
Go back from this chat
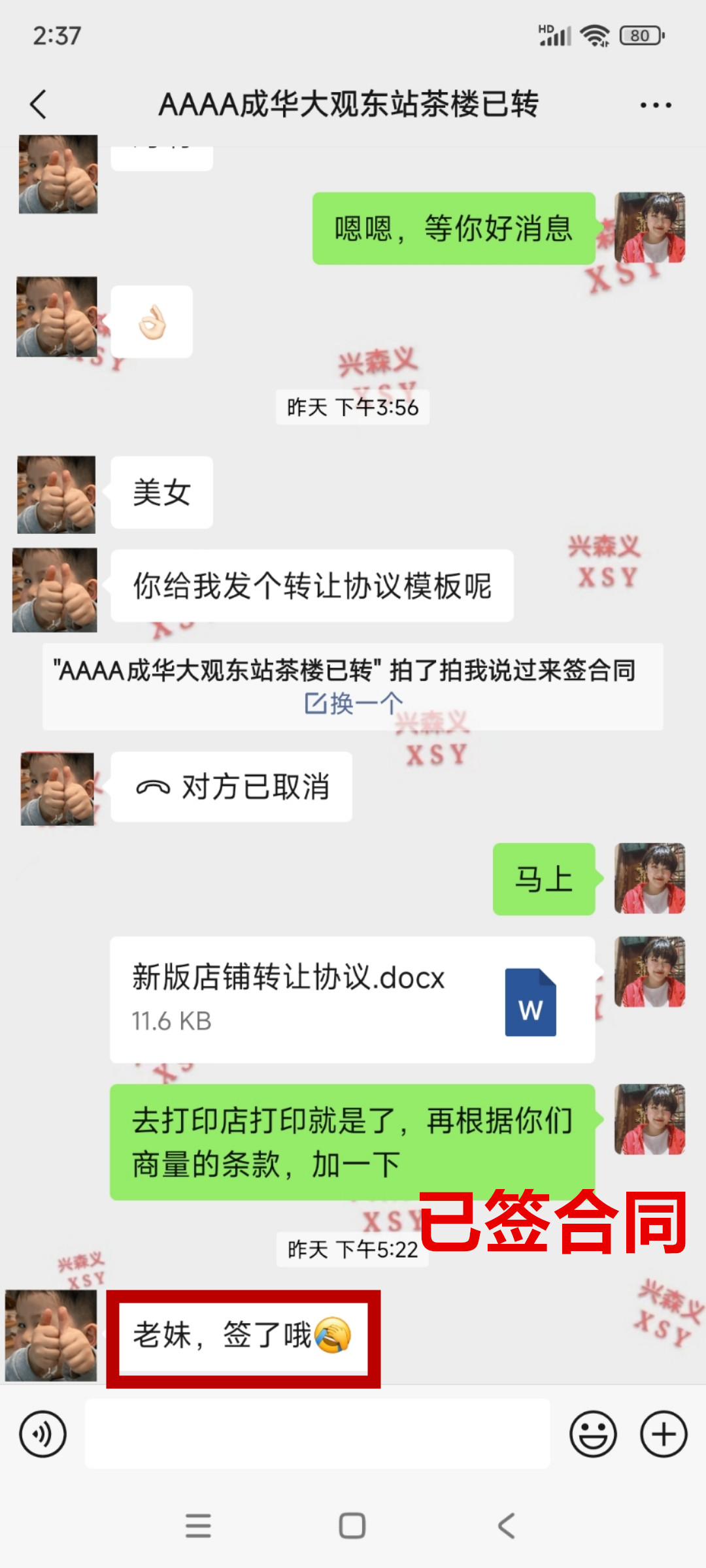point(39,105)
